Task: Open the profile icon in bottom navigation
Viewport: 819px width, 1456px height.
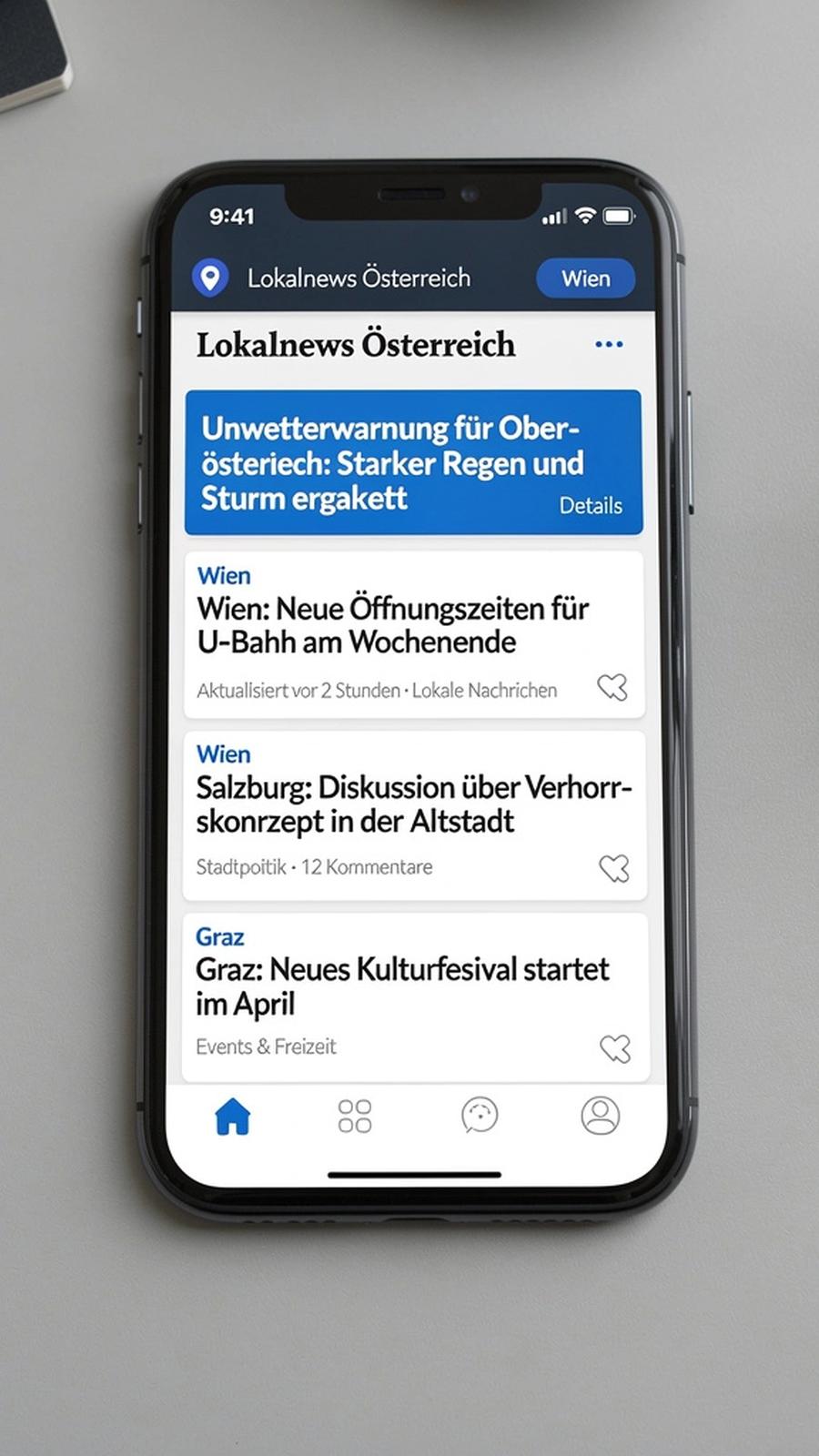Action: tap(600, 1115)
